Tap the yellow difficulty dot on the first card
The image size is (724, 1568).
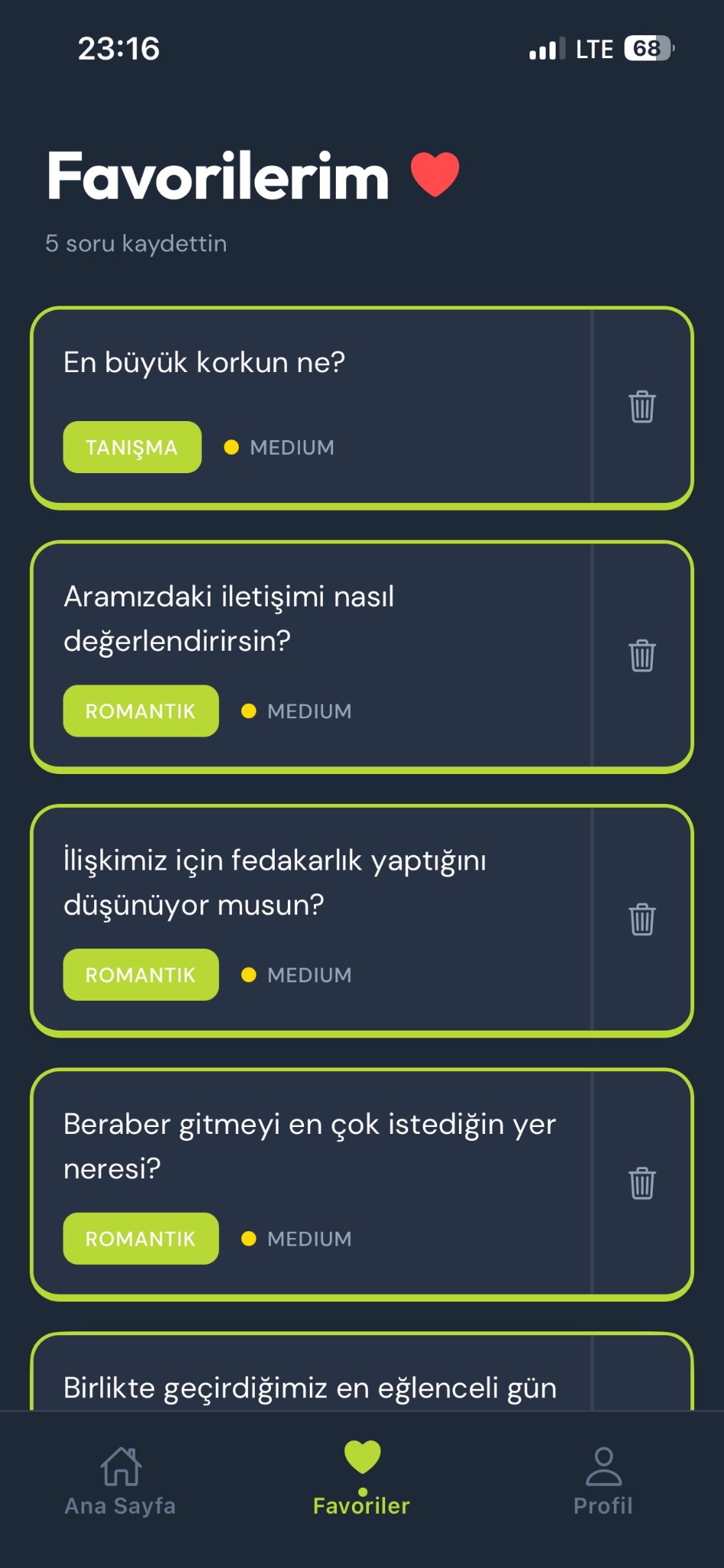(x=232, y=446)
